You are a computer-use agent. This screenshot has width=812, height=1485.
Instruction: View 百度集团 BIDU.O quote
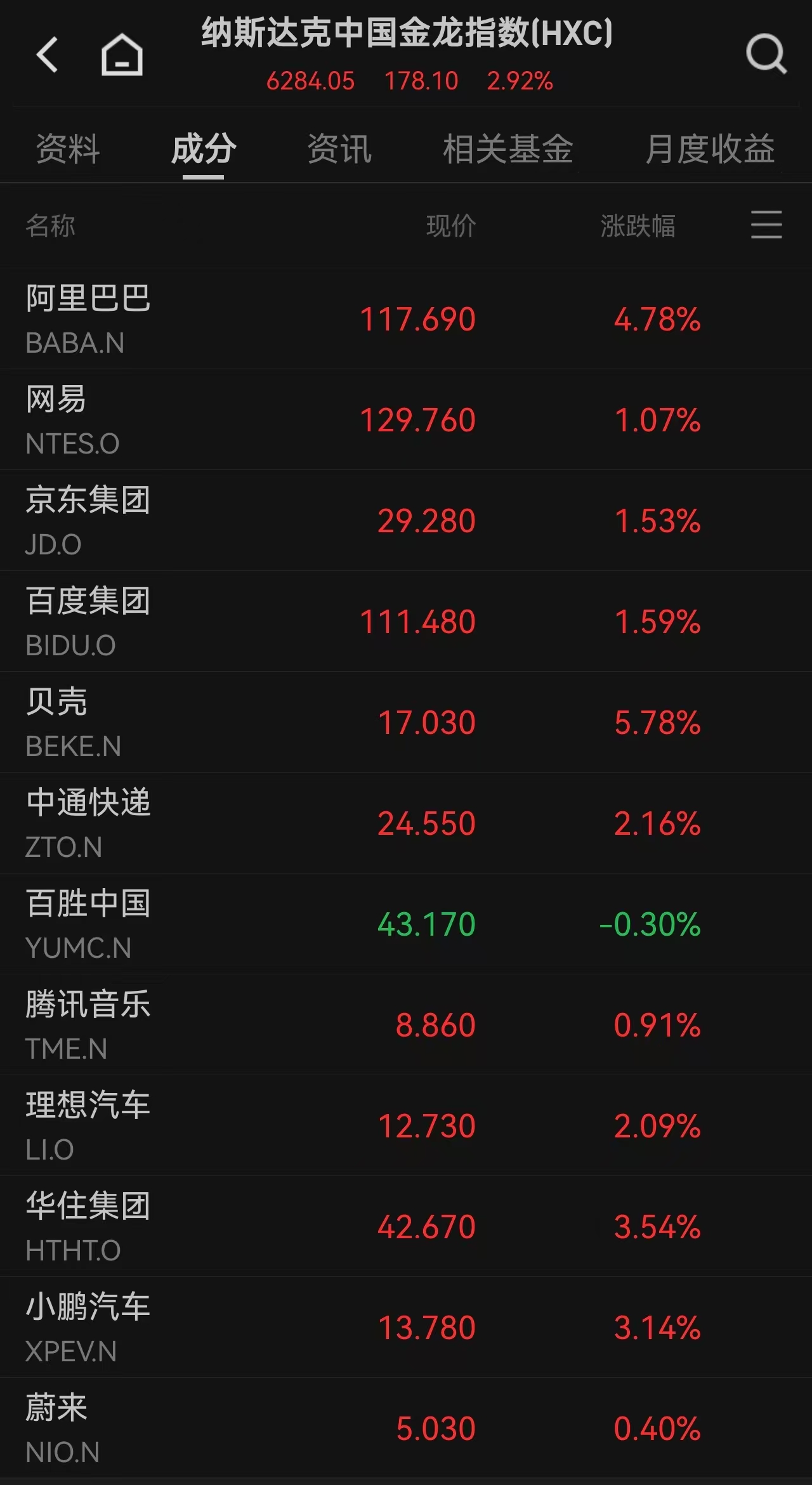(406, 621)
